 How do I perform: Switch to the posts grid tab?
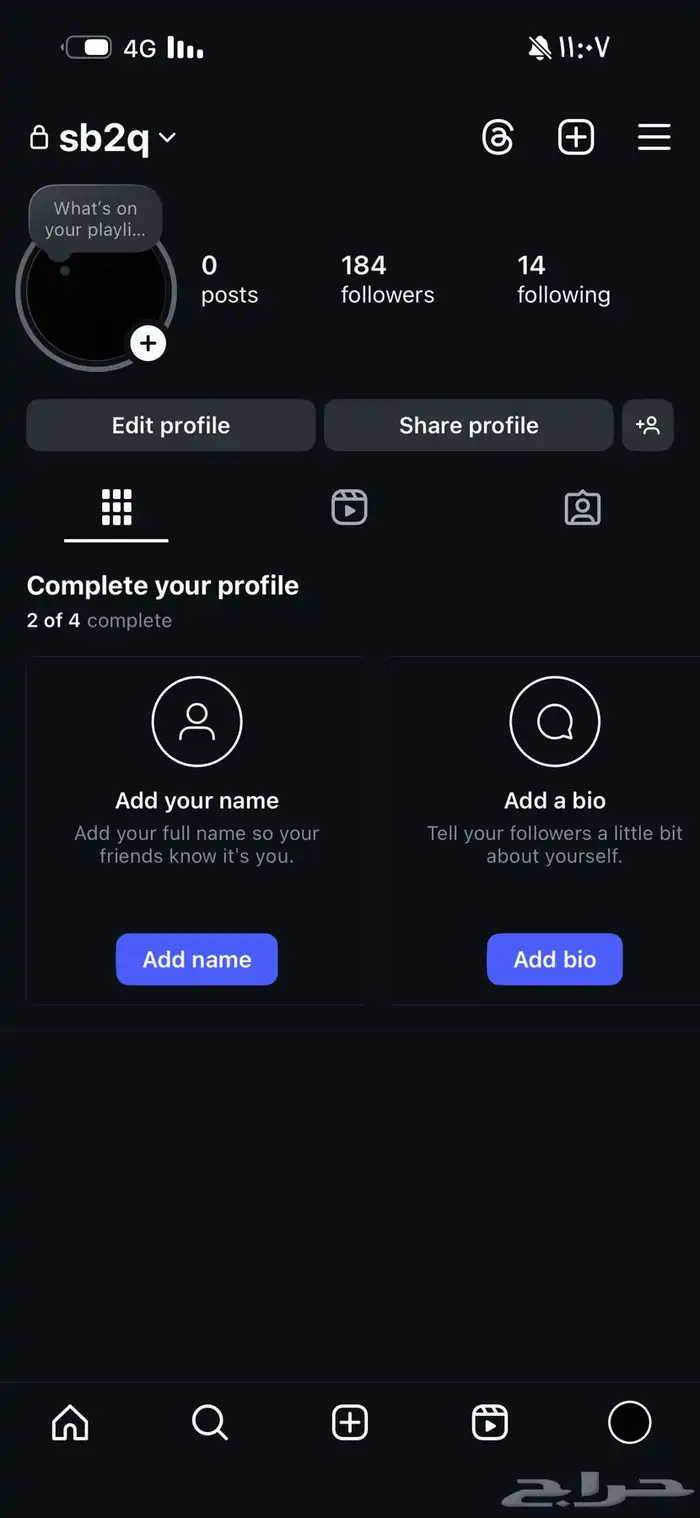(116, 508)
